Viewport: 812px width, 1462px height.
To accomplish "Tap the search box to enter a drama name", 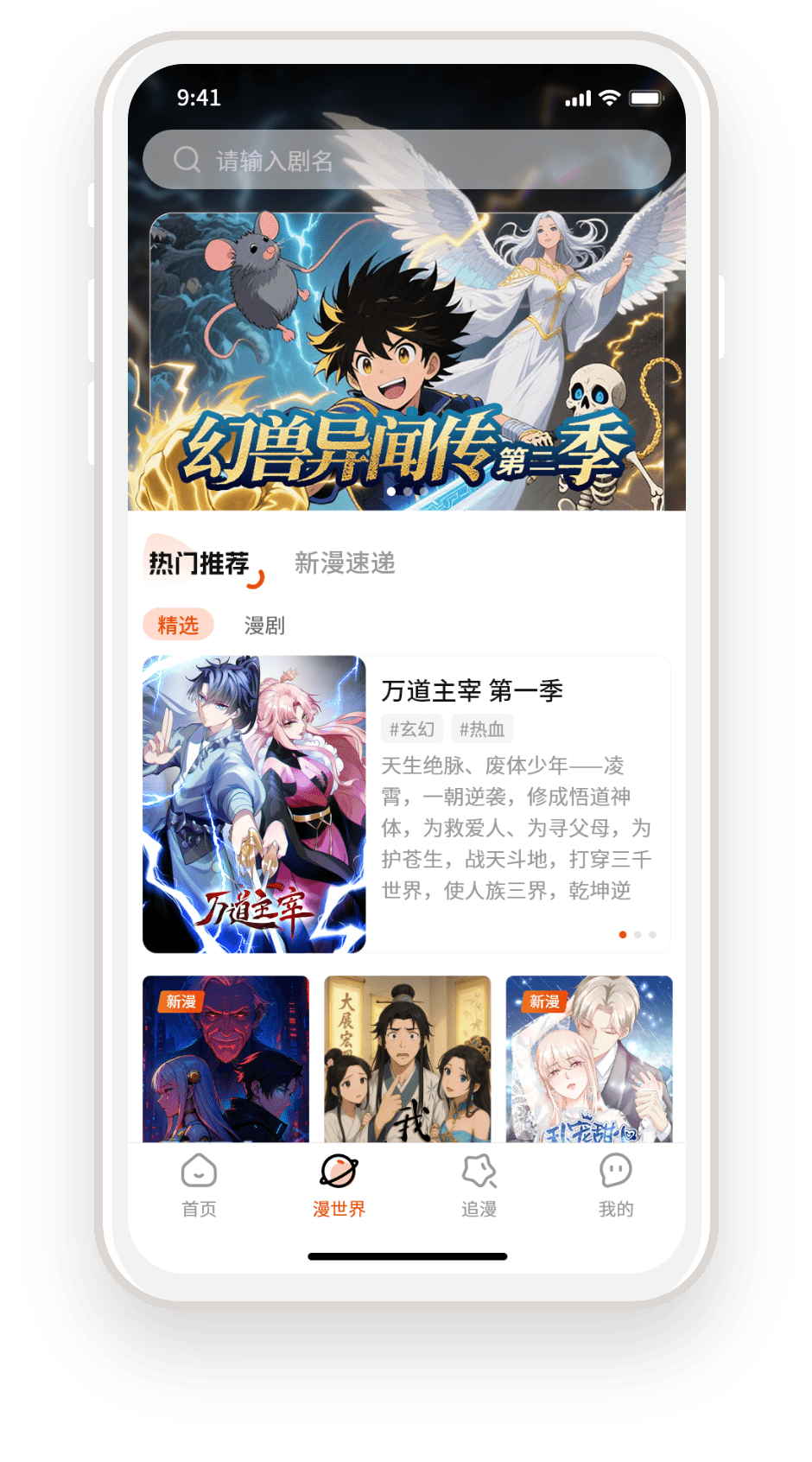I will (x=406, y=160).
